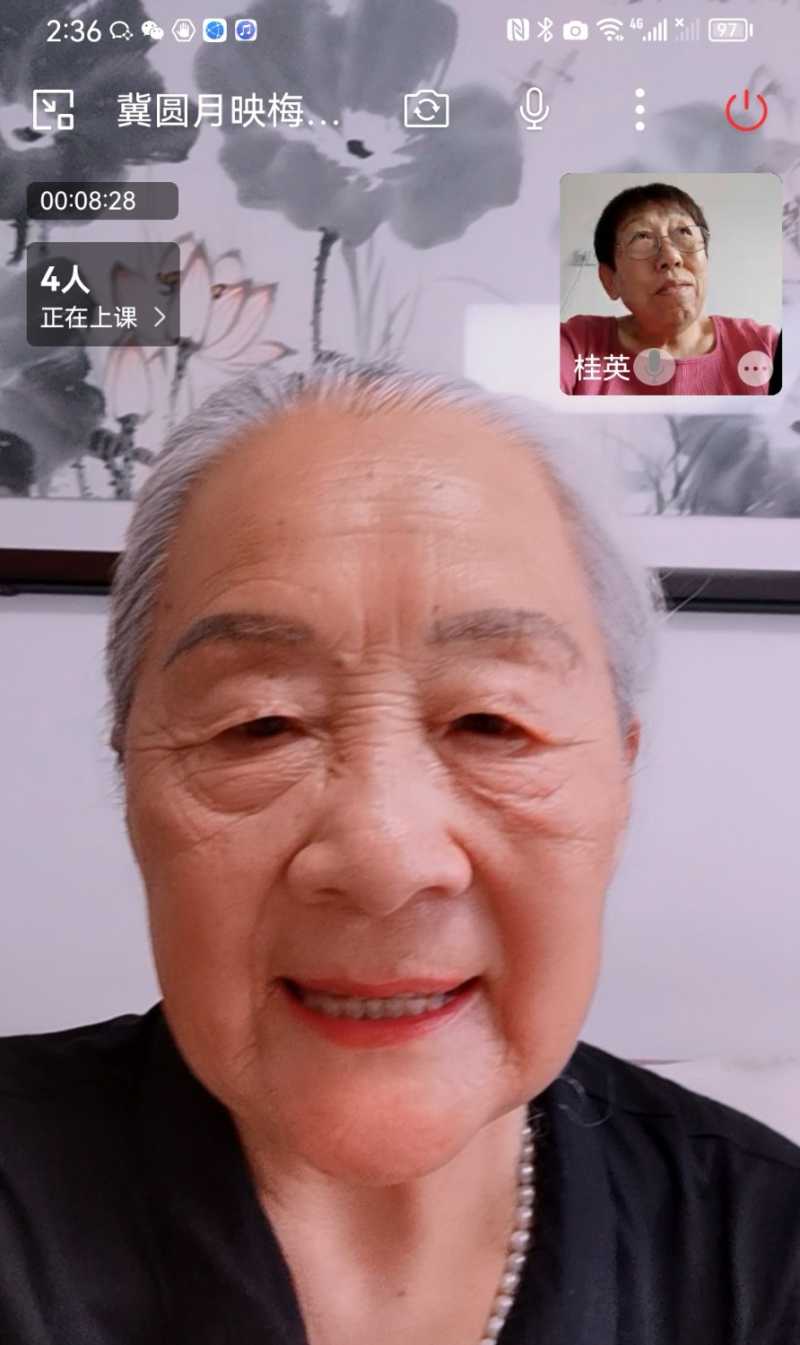
Task: Open the 4人 正在上课 participants list
Action: (x=103, y=296)
